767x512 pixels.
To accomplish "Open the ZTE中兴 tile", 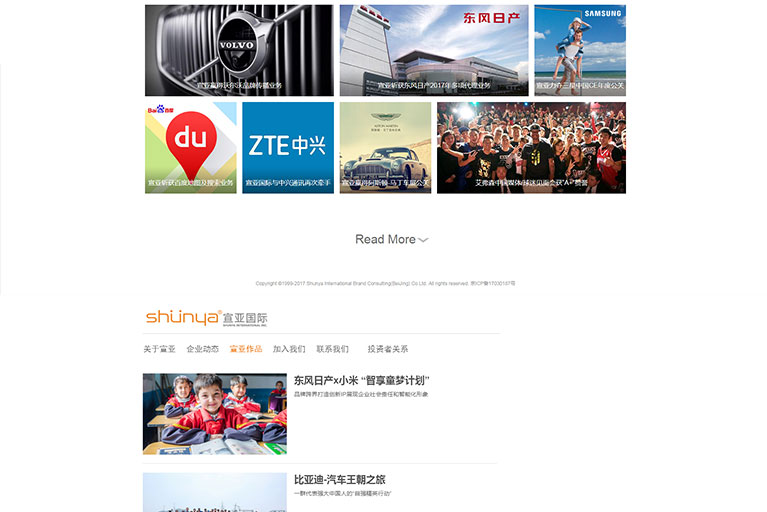I will pyautogui.click(x=287, y=147).
